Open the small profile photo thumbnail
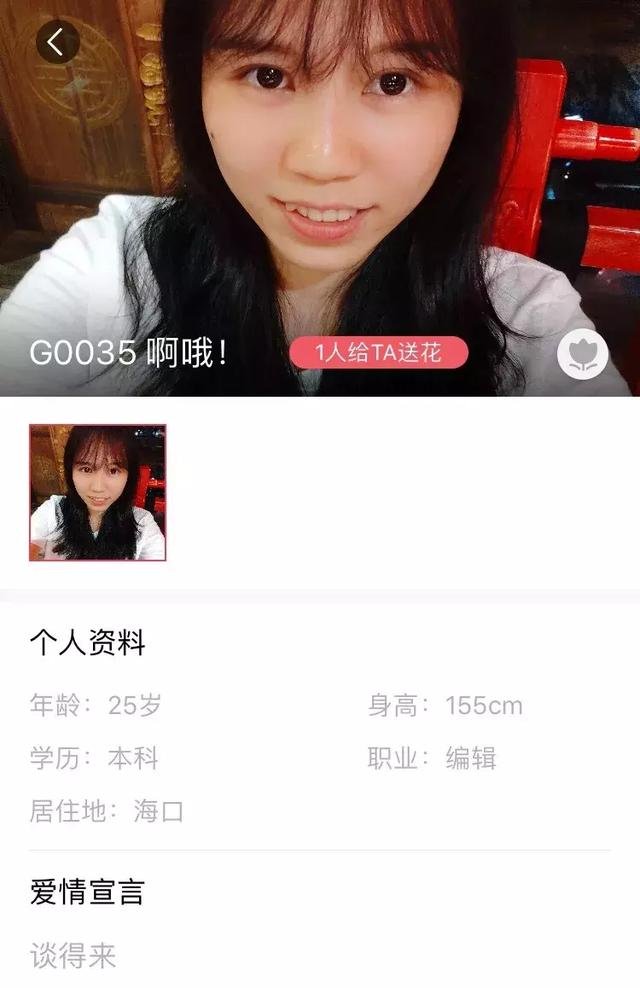This screenshot has width=640, height=988. (98, 492)
